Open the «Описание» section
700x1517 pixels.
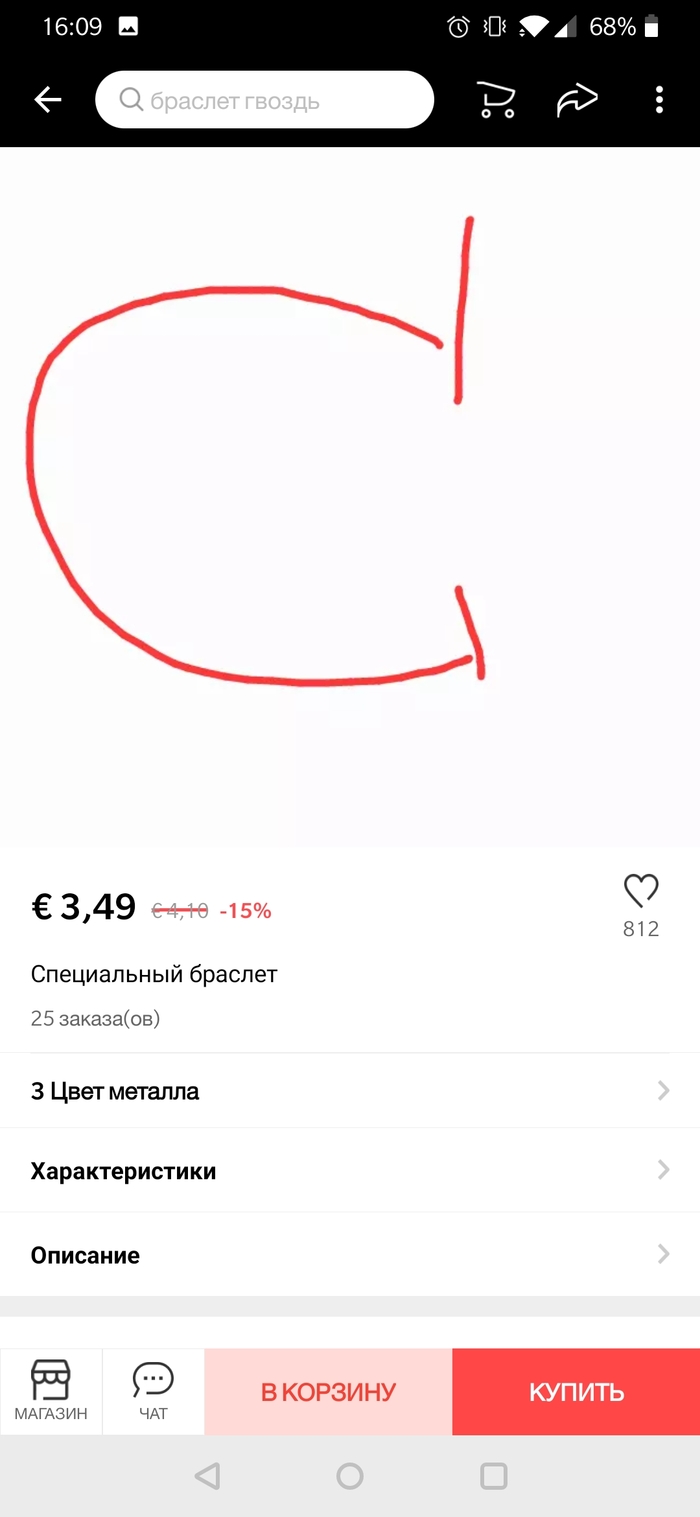click(x=350, y=1255)
